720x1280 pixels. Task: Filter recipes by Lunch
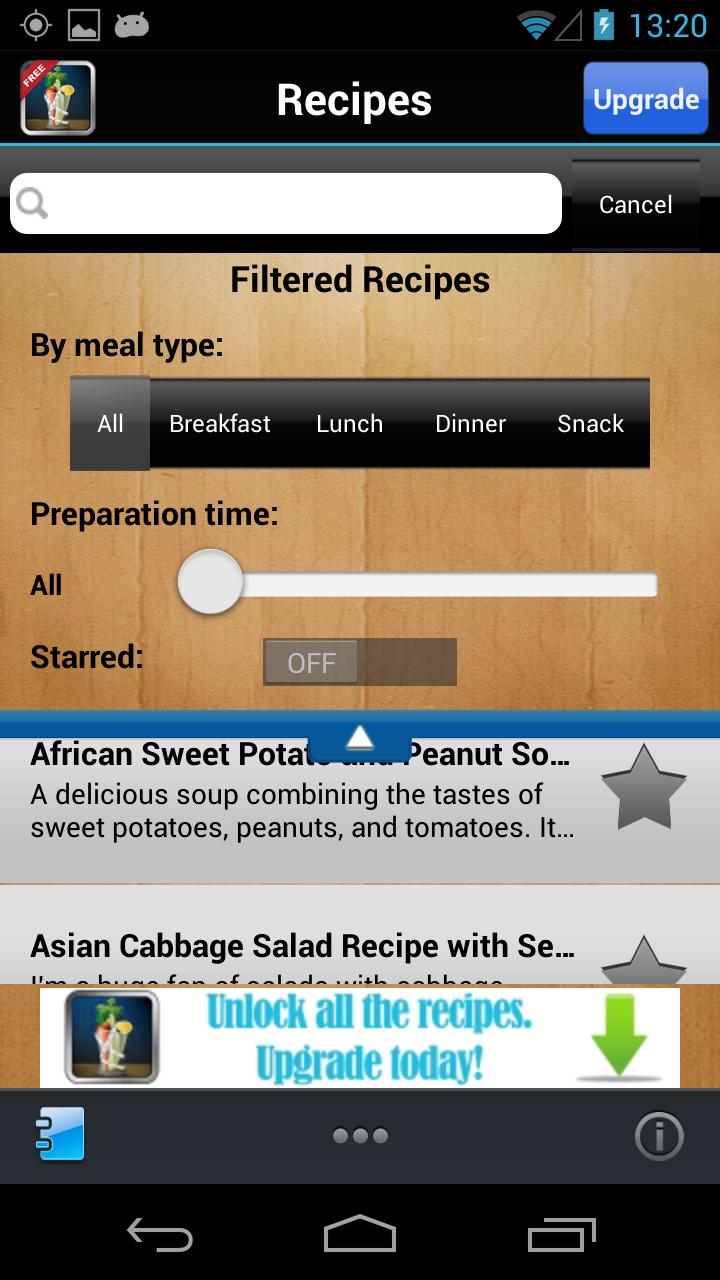point(349,423)
